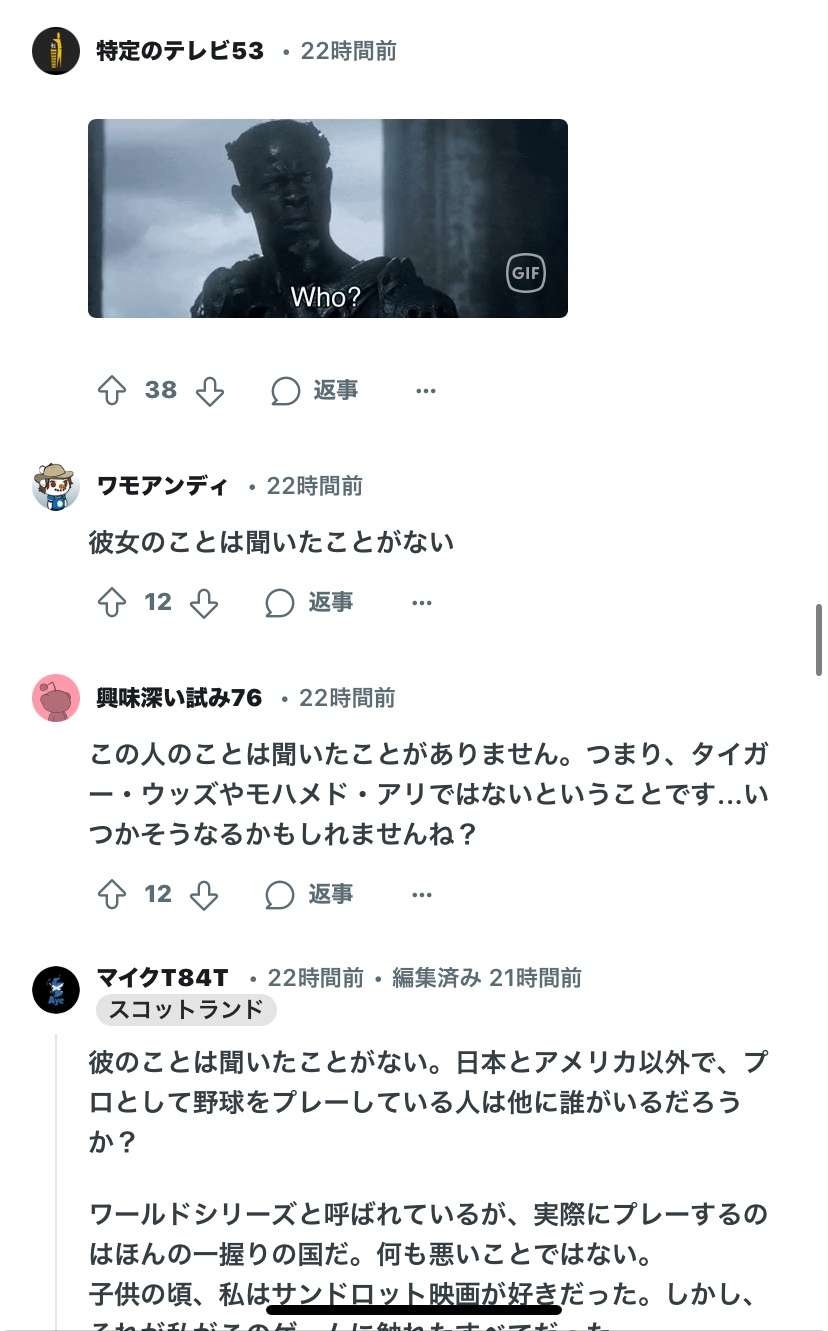The height and width of the screenshot is (1331, 828).
Task: Downvote 興味深い試み76's comment
Action: pos(204,894)
